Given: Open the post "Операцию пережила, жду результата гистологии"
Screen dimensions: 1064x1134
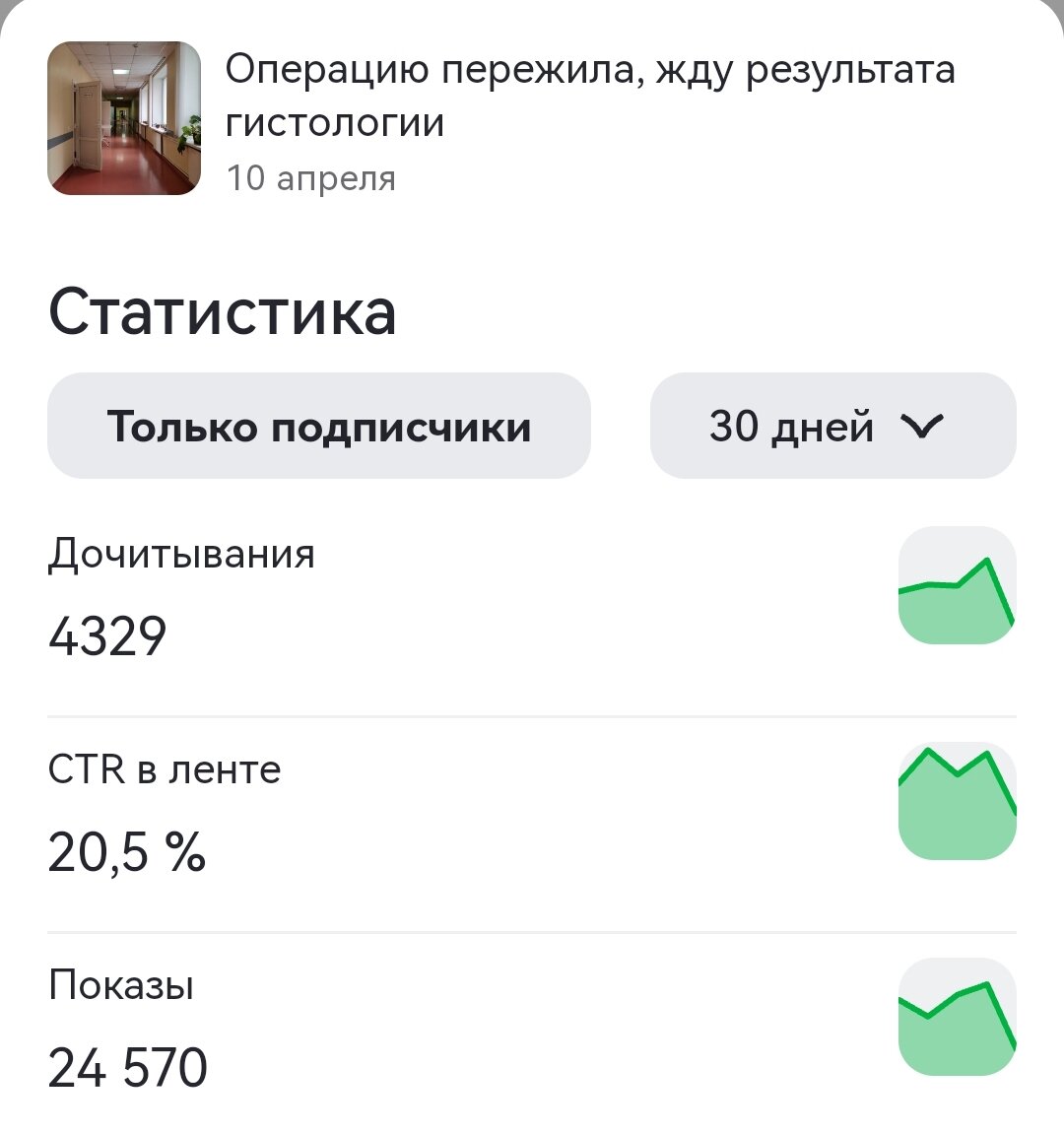Looking at the screenshot, I should coord(589,97).
